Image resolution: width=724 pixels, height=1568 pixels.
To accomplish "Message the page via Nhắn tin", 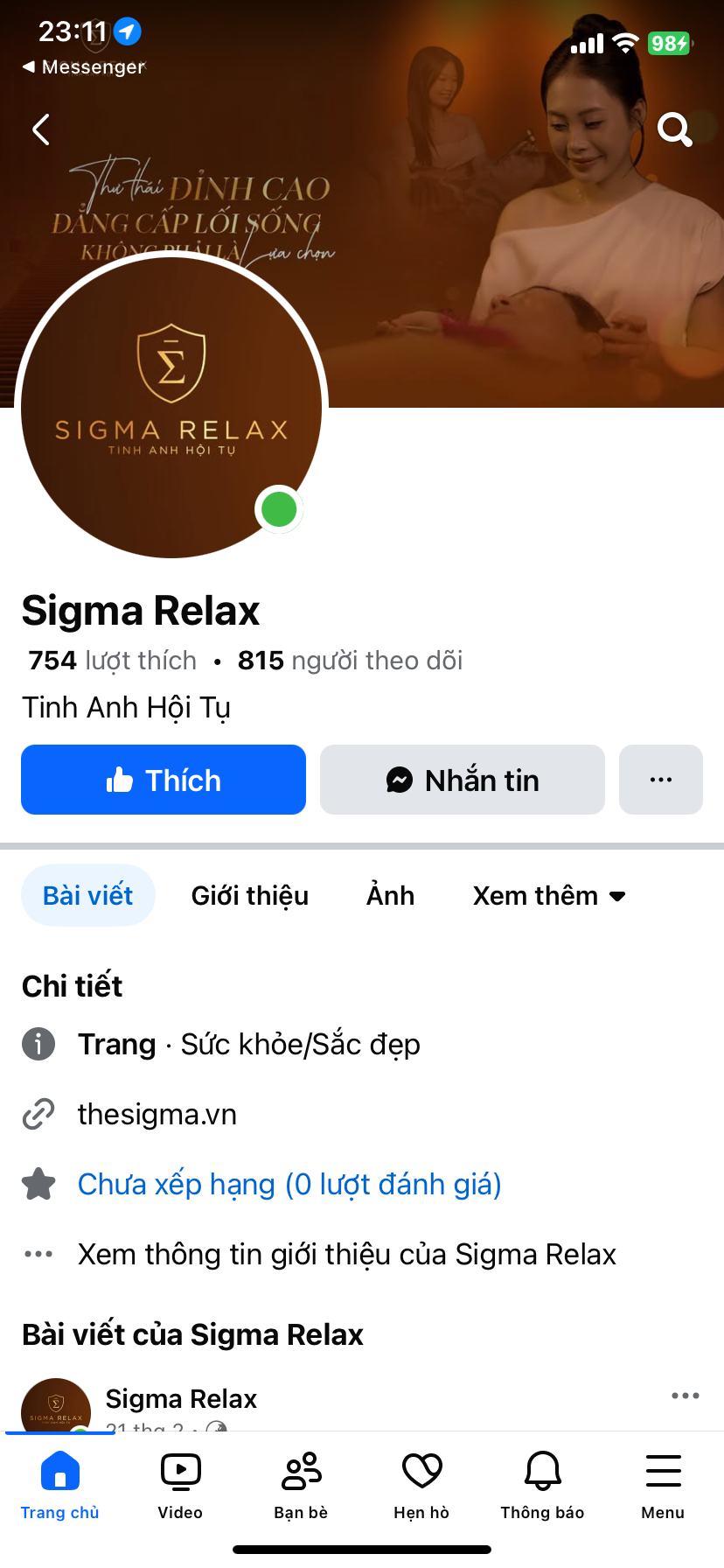I will (x=463, y=780).
